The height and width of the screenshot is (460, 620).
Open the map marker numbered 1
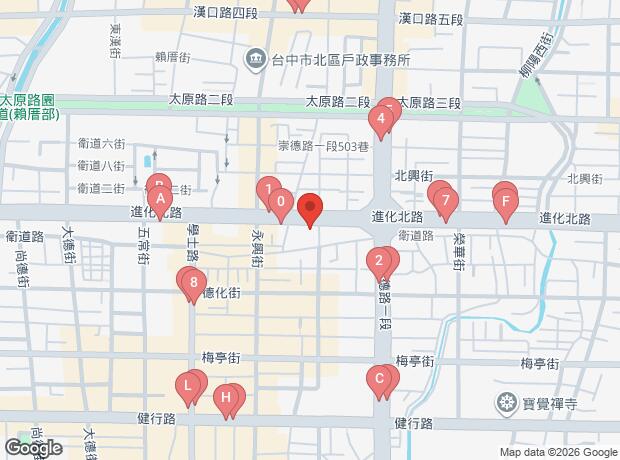tap(268, 189)
